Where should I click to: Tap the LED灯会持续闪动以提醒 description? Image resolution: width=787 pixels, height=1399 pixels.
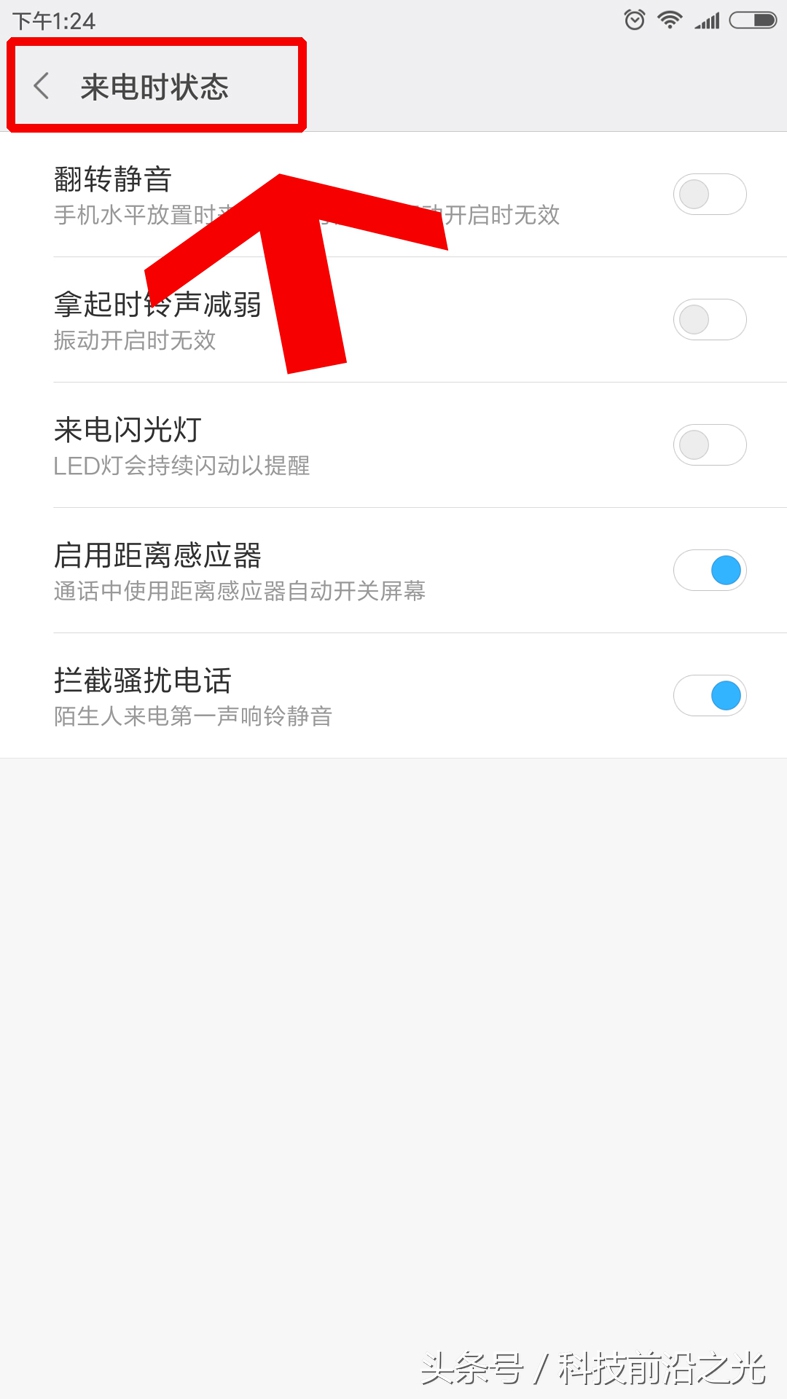click(181, 466)
